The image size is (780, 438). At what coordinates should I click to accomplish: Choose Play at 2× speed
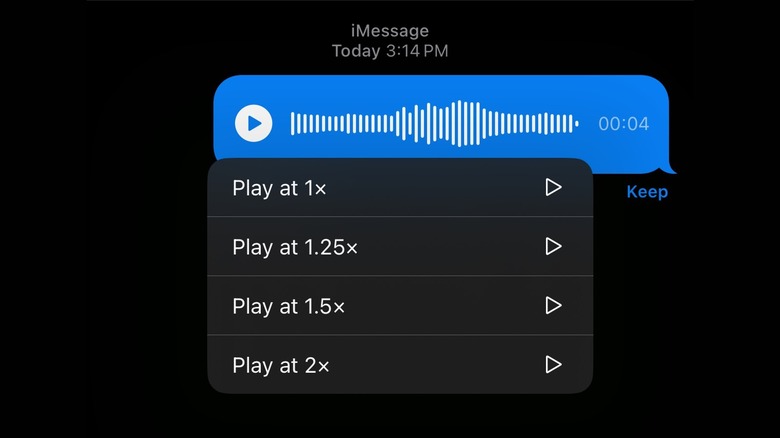(399, 365)
